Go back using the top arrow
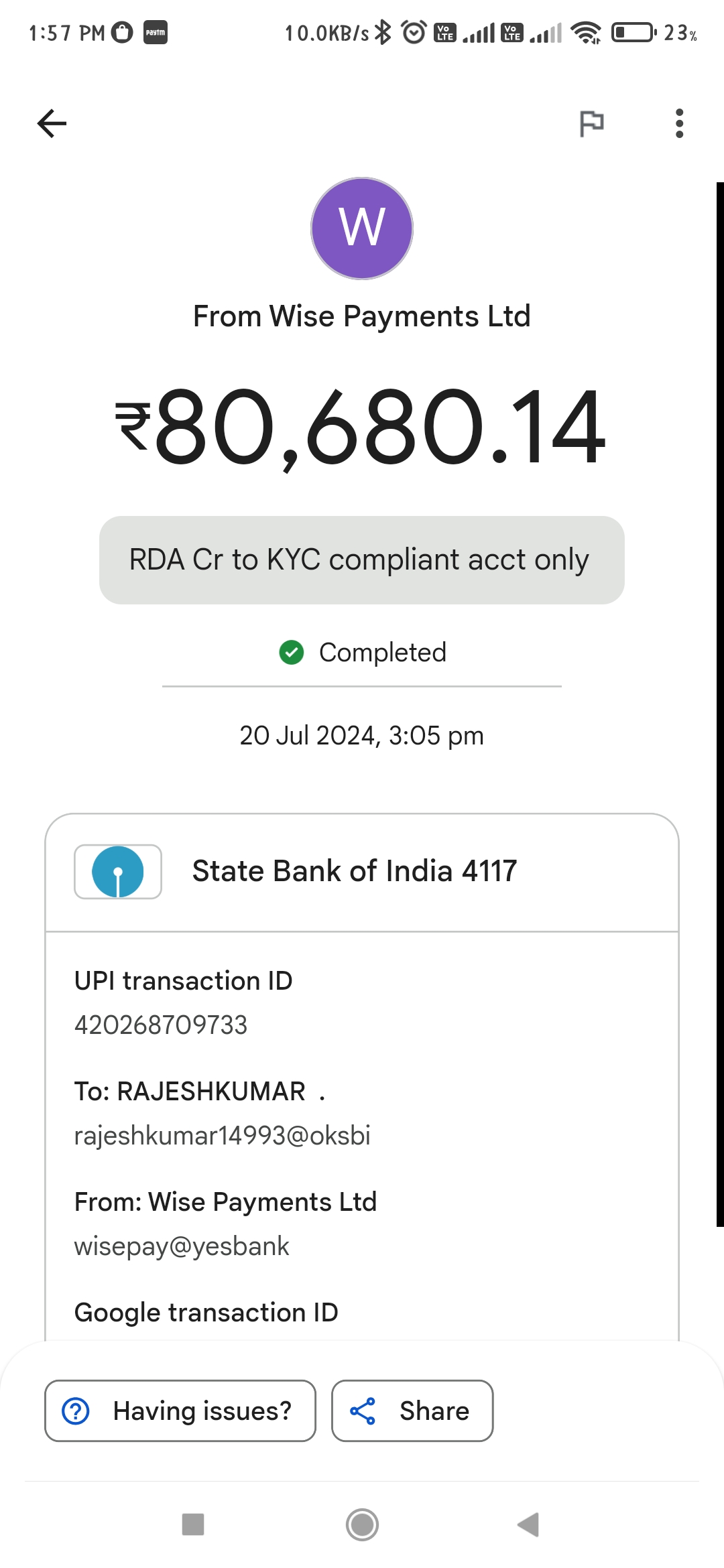 (x=52, y=123)
